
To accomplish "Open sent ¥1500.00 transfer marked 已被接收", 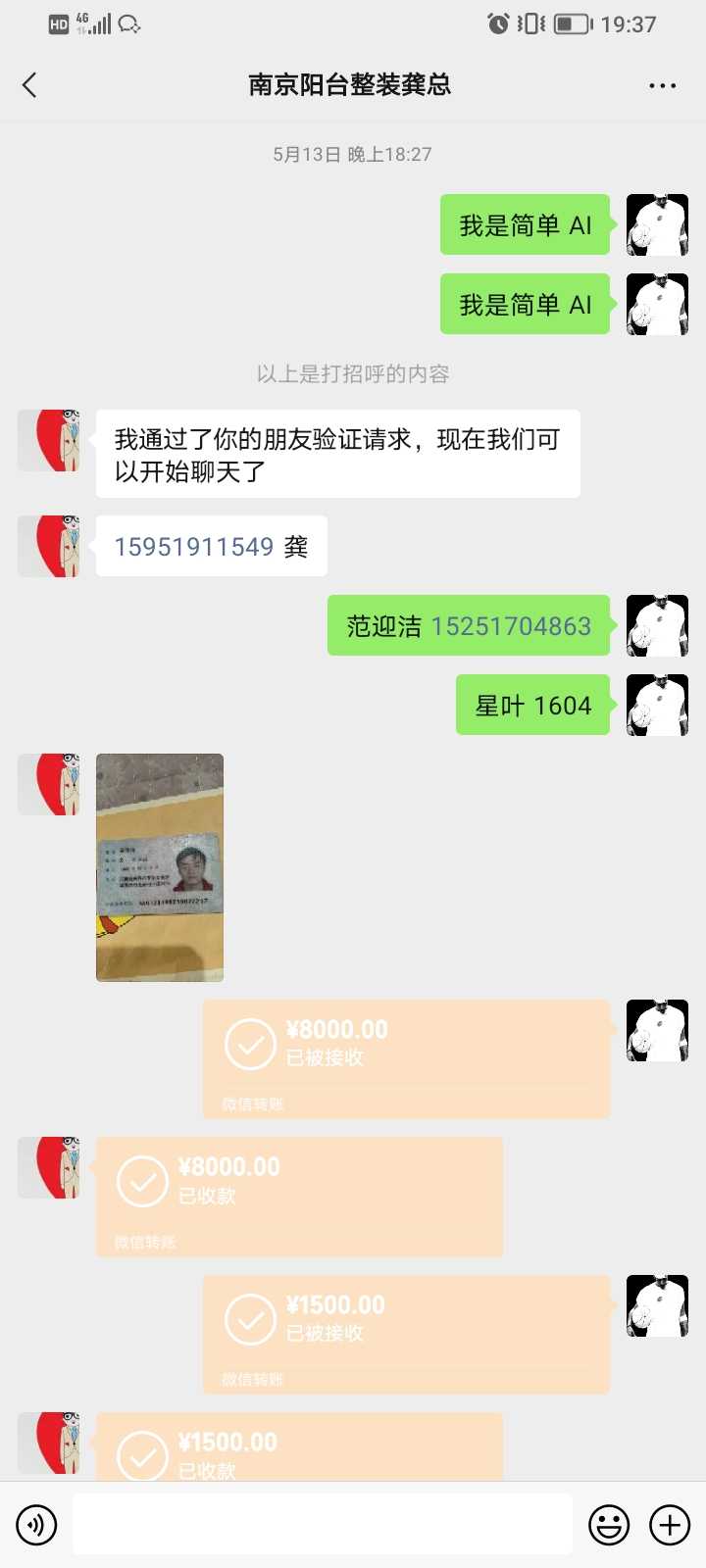I will pyautogui.click(x=406, y=1334).
